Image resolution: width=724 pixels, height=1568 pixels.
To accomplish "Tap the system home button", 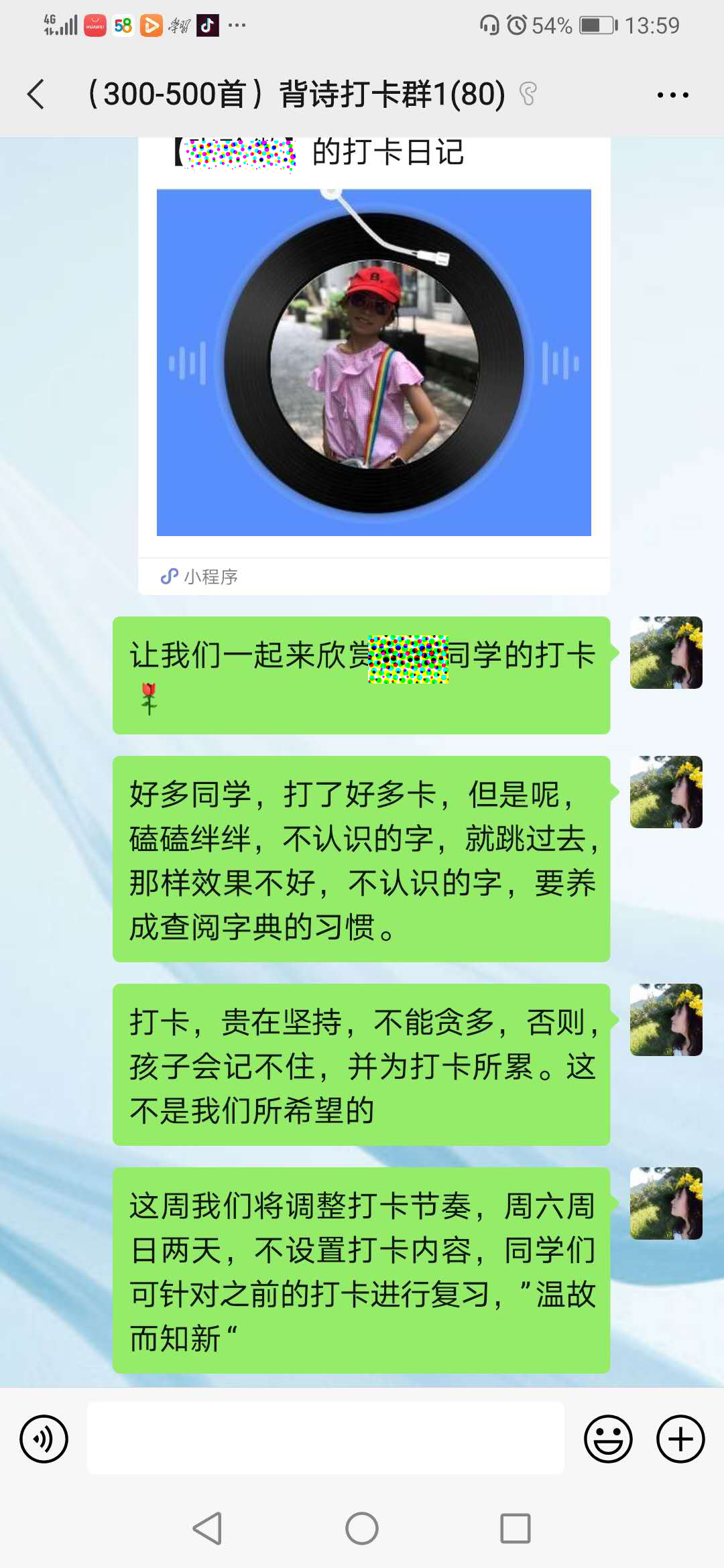I will 362,1528.
